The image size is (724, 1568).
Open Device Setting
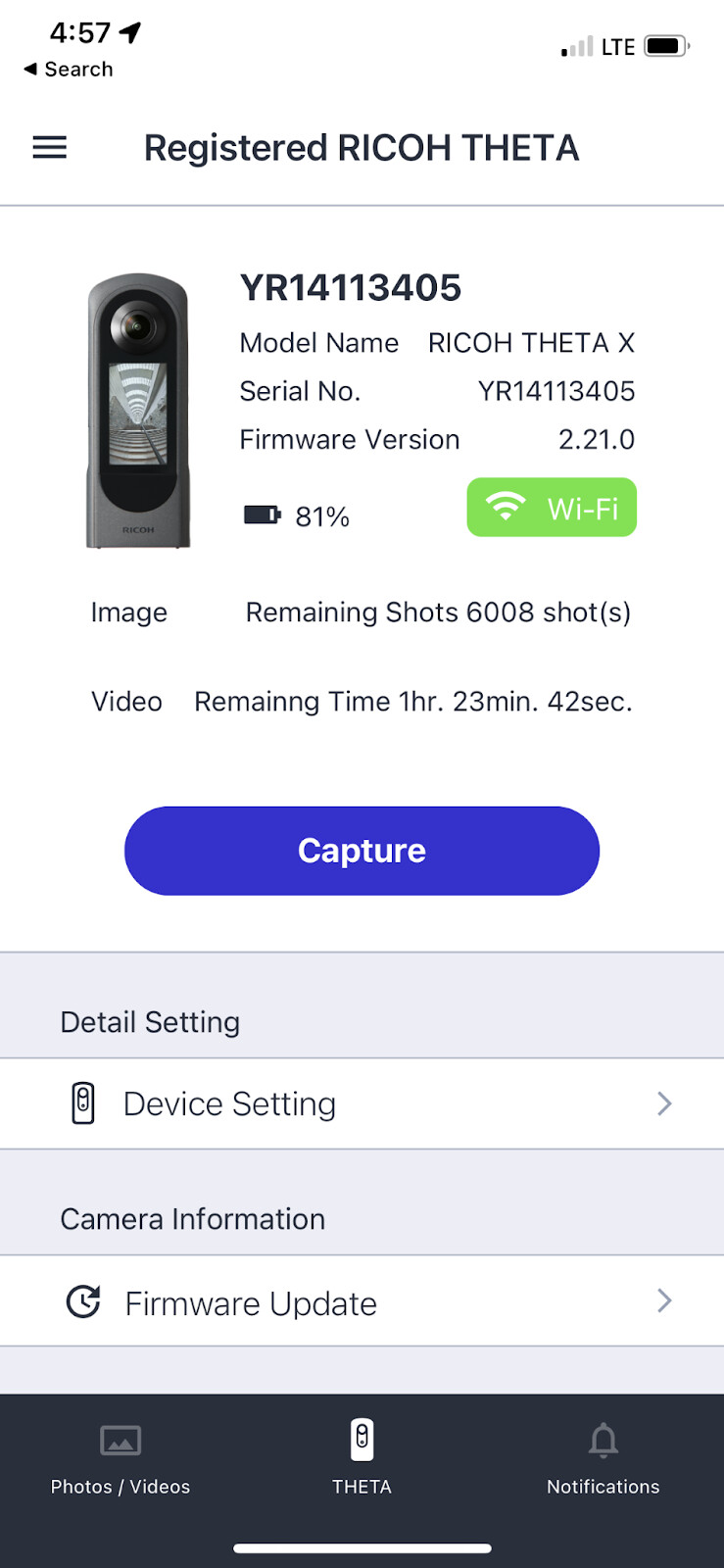tap(362, 1103)
